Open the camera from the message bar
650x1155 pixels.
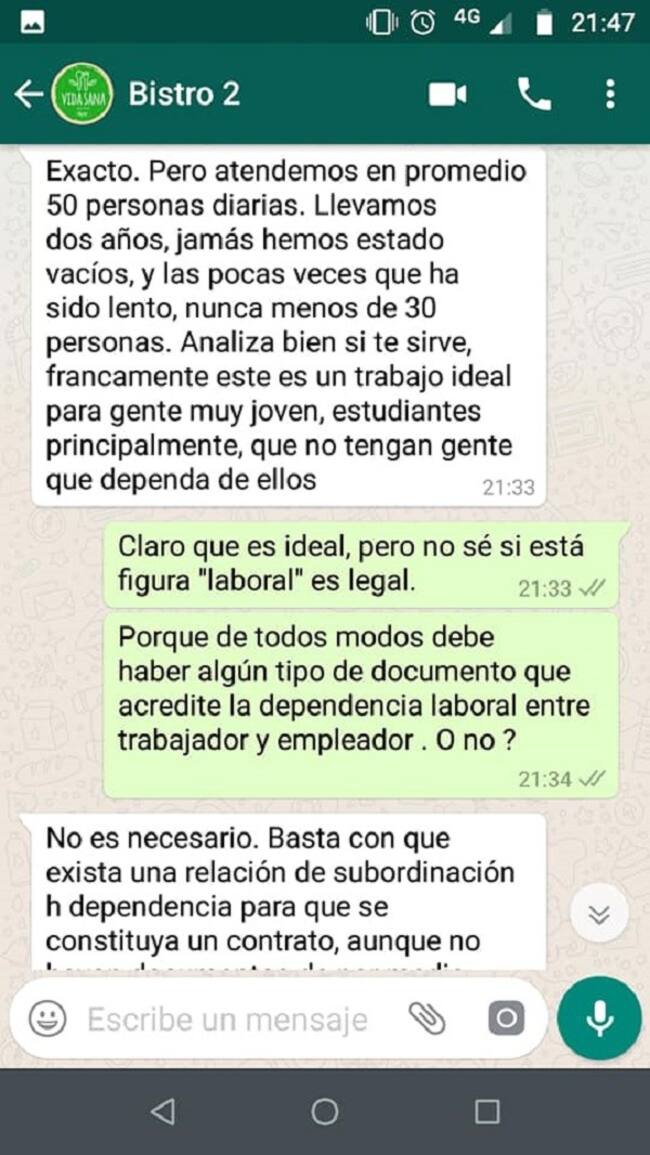pyautogui.click(x=506, y=1018)
